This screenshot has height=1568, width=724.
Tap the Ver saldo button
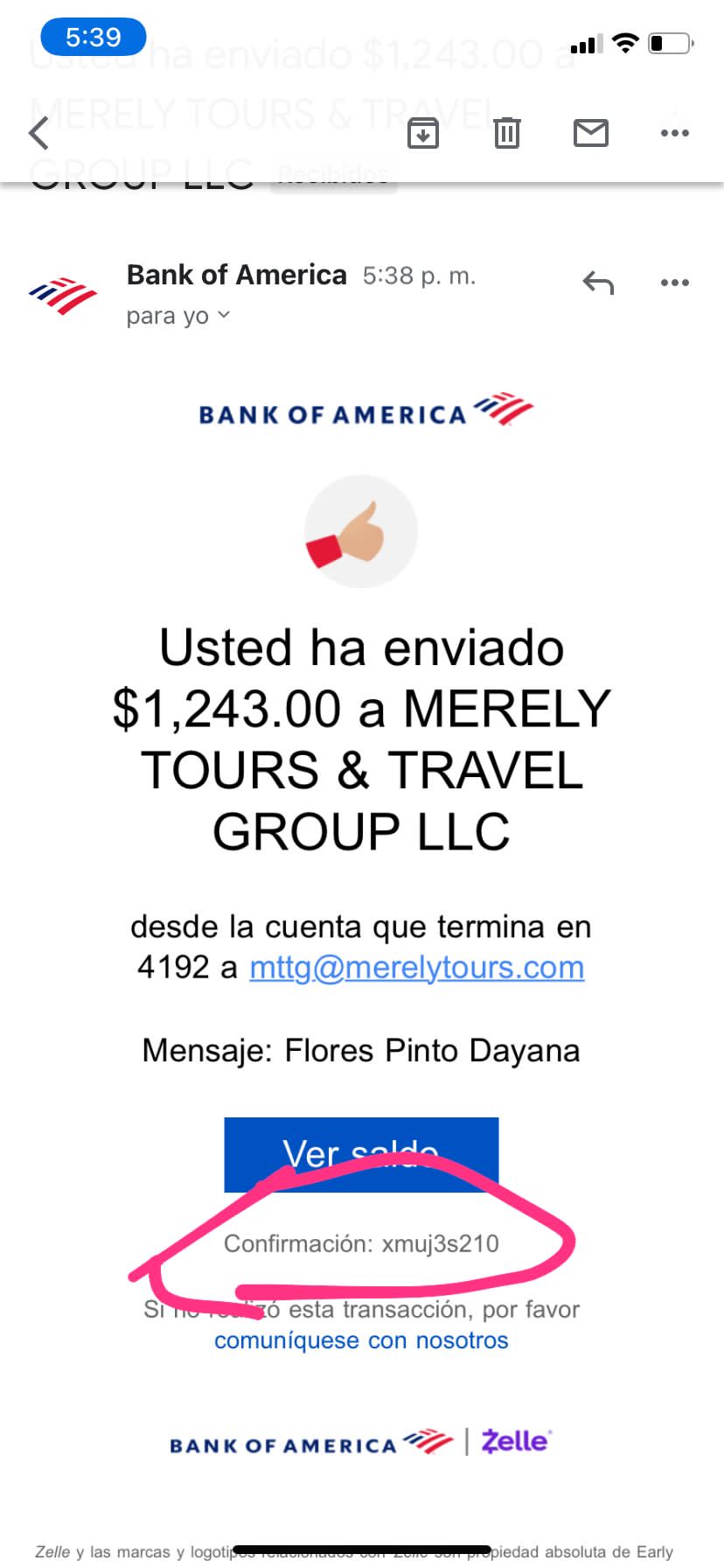click(x=361, y=1154)
